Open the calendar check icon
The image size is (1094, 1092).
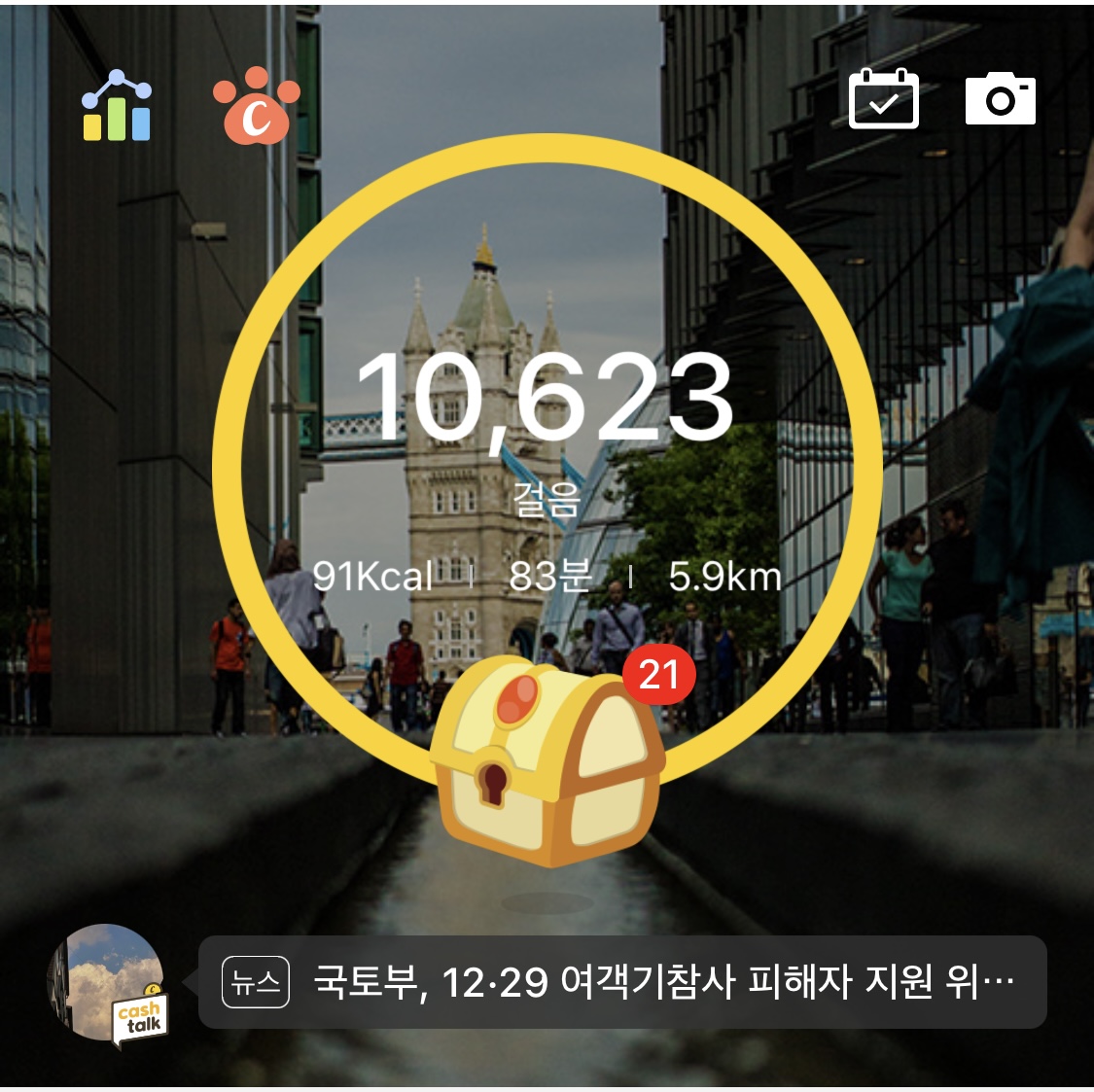tap(883, 98)
